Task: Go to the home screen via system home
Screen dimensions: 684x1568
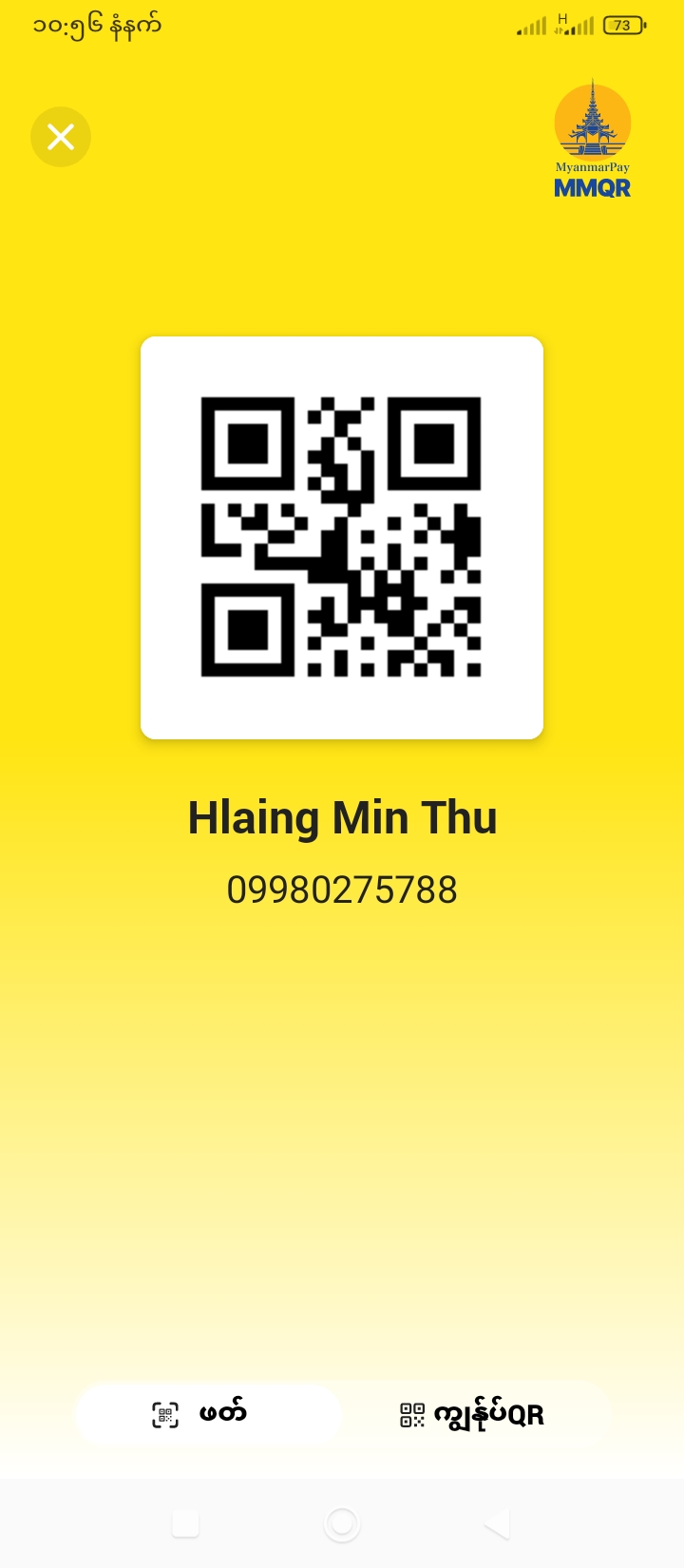Action: coord(342,1523)
